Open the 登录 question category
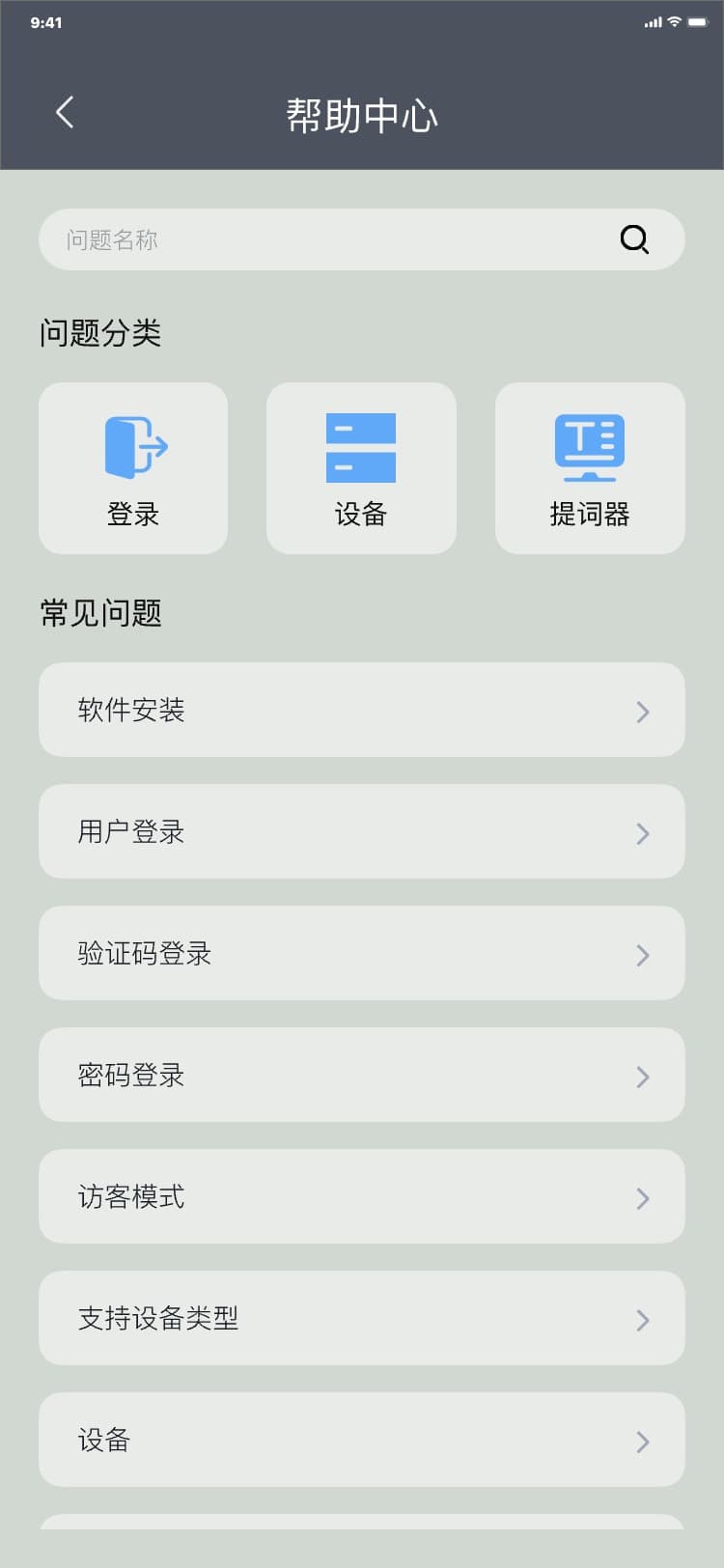Image resolution: width=724 pixels, height=1568 pixels. [x=133, y=468]
